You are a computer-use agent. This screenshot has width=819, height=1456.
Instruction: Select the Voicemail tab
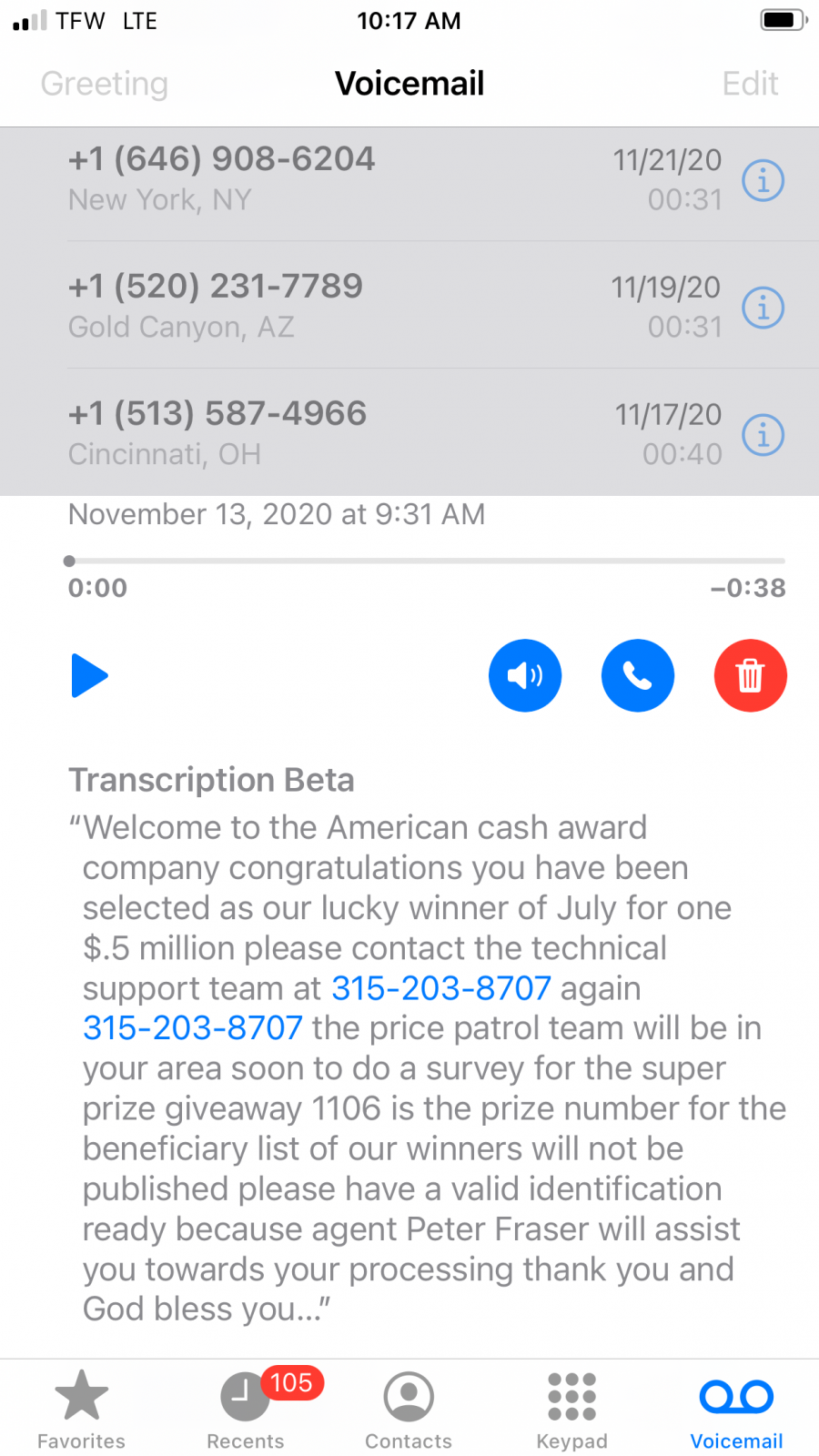click(x=736, y=1410)
